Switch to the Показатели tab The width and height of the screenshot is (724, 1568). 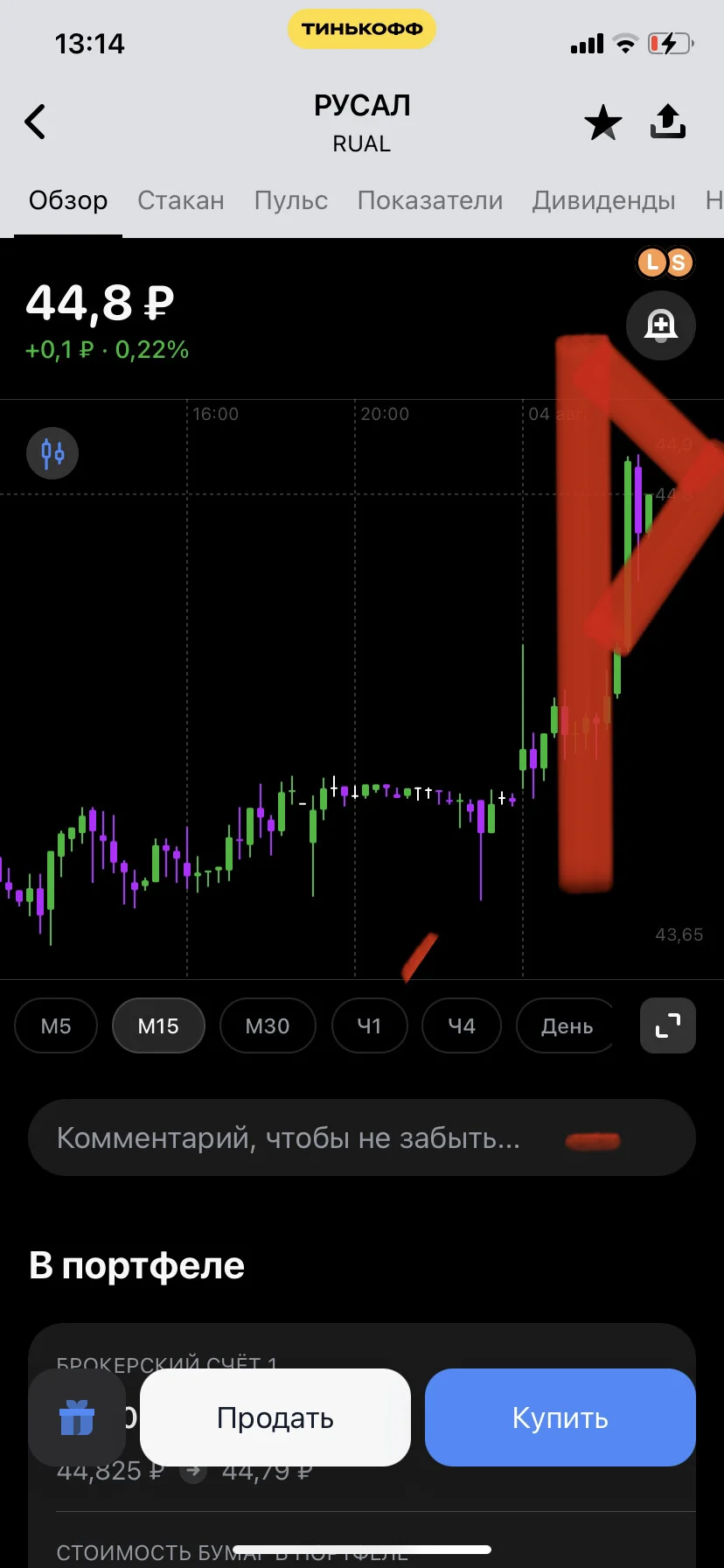(x=430, y=200)
